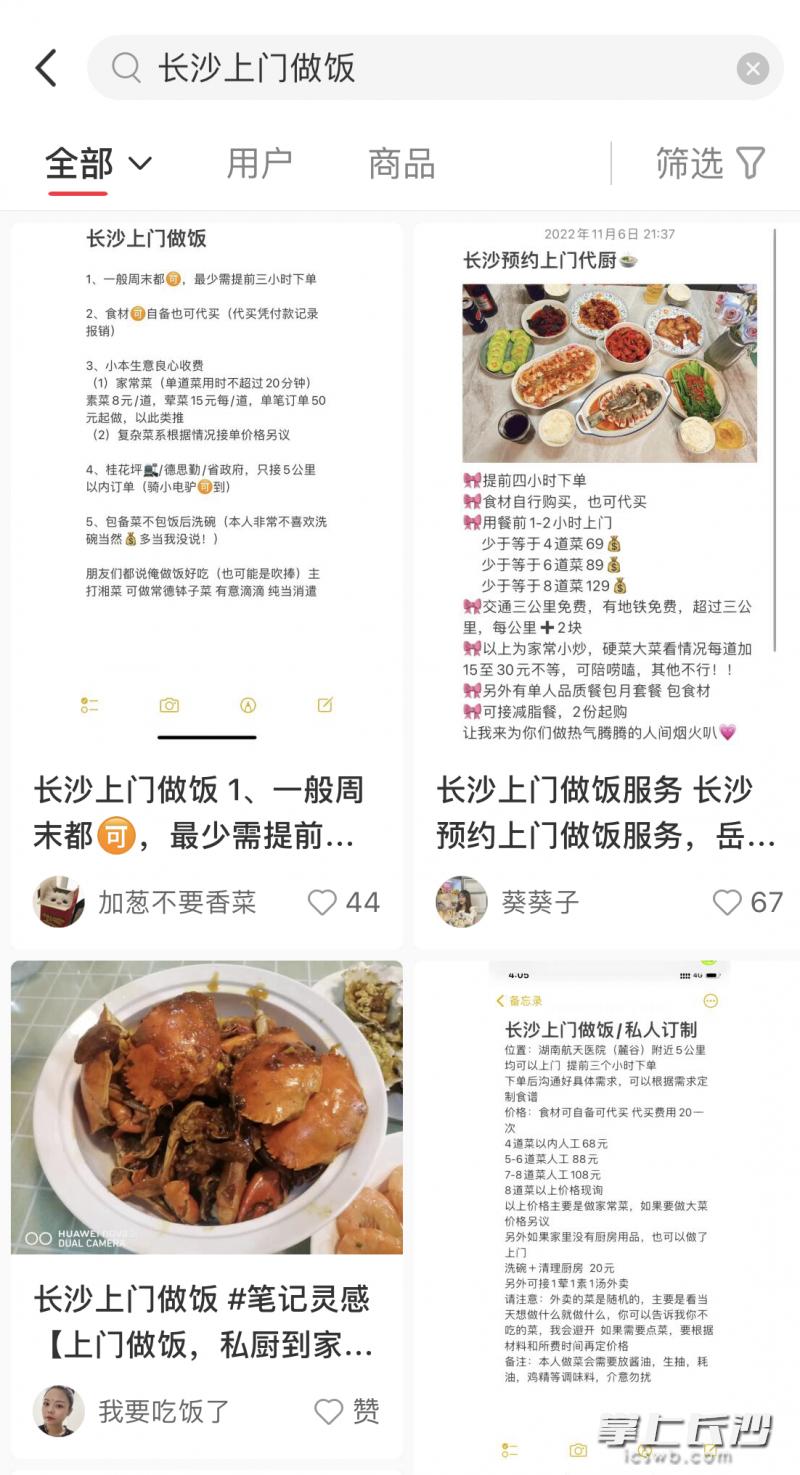View 加葱不要香菜's profile avatar
Screen dimensions: 800x1475
tap(58, 902)
